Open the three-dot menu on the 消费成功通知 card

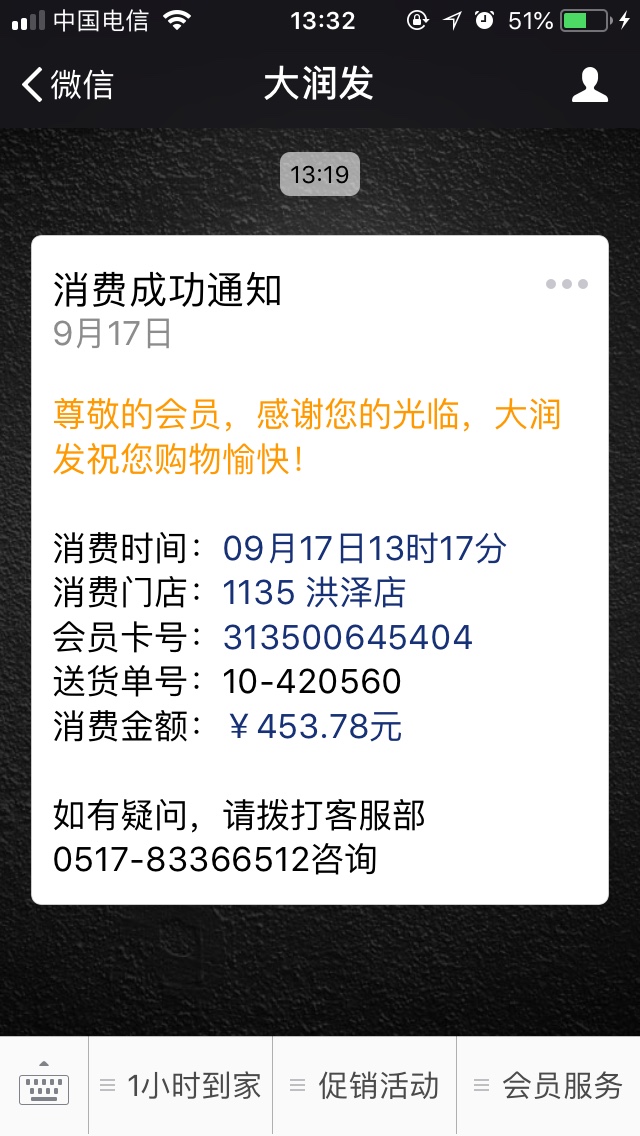[x=567, y=284]
